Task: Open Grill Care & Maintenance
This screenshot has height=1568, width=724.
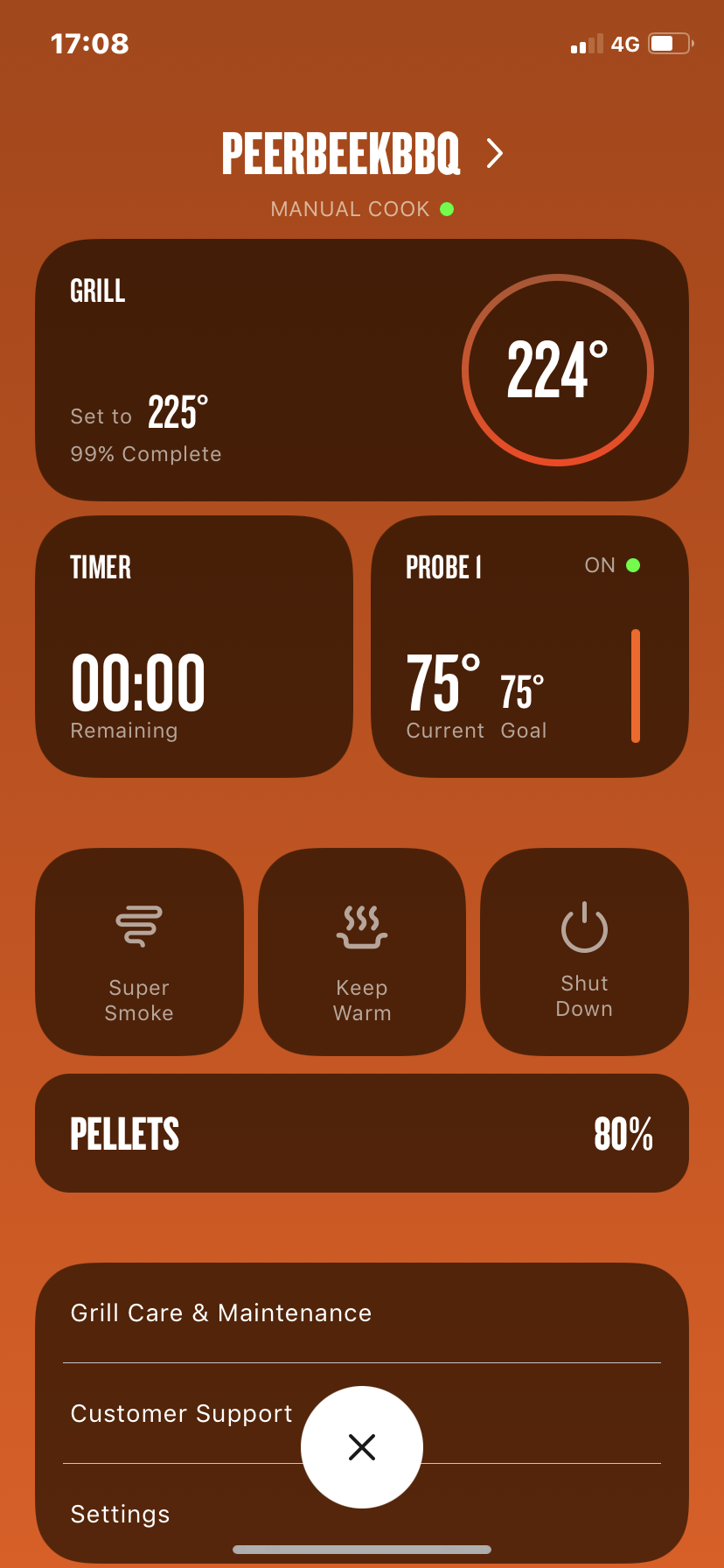Action: coord(221,1312)
